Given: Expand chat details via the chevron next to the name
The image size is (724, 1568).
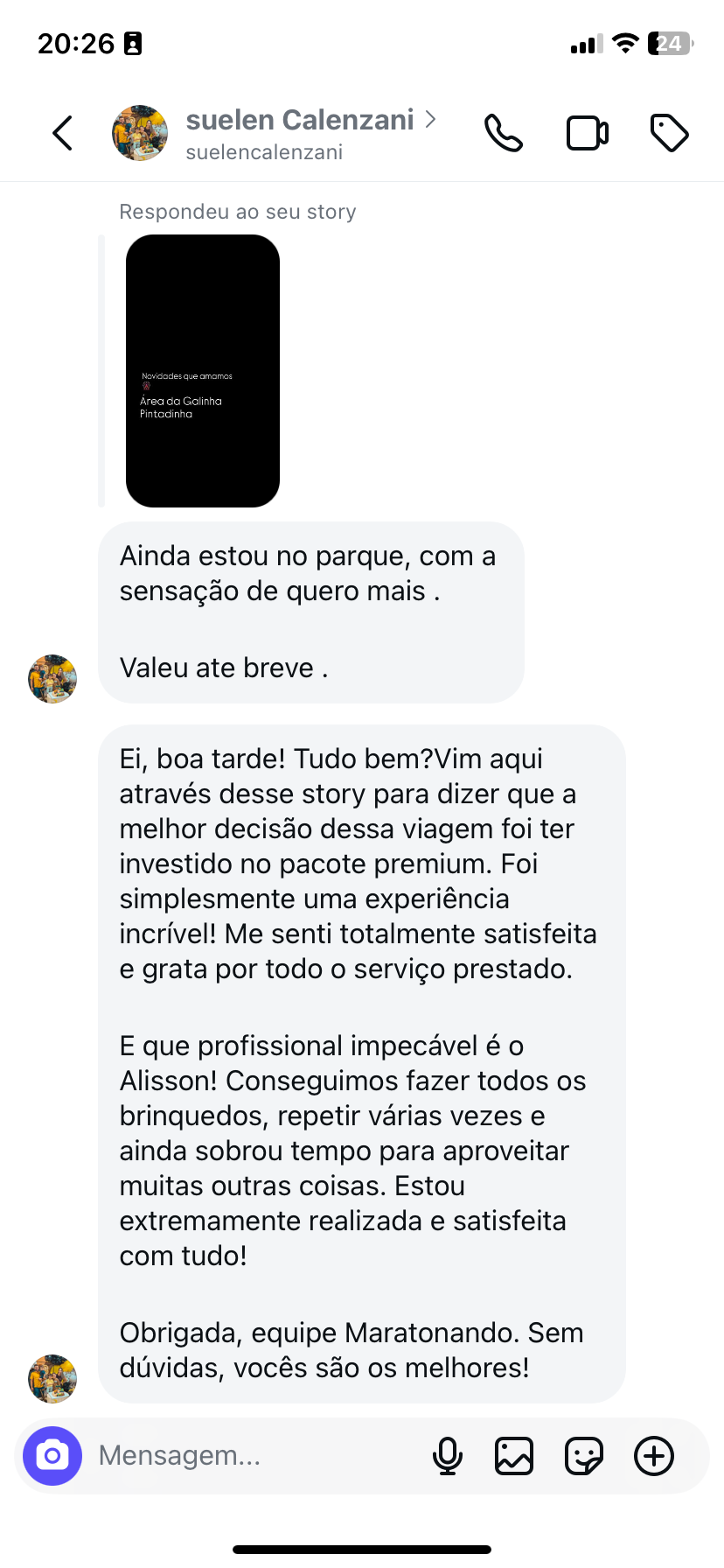Looking at the screenshot, I should [430, 120].
